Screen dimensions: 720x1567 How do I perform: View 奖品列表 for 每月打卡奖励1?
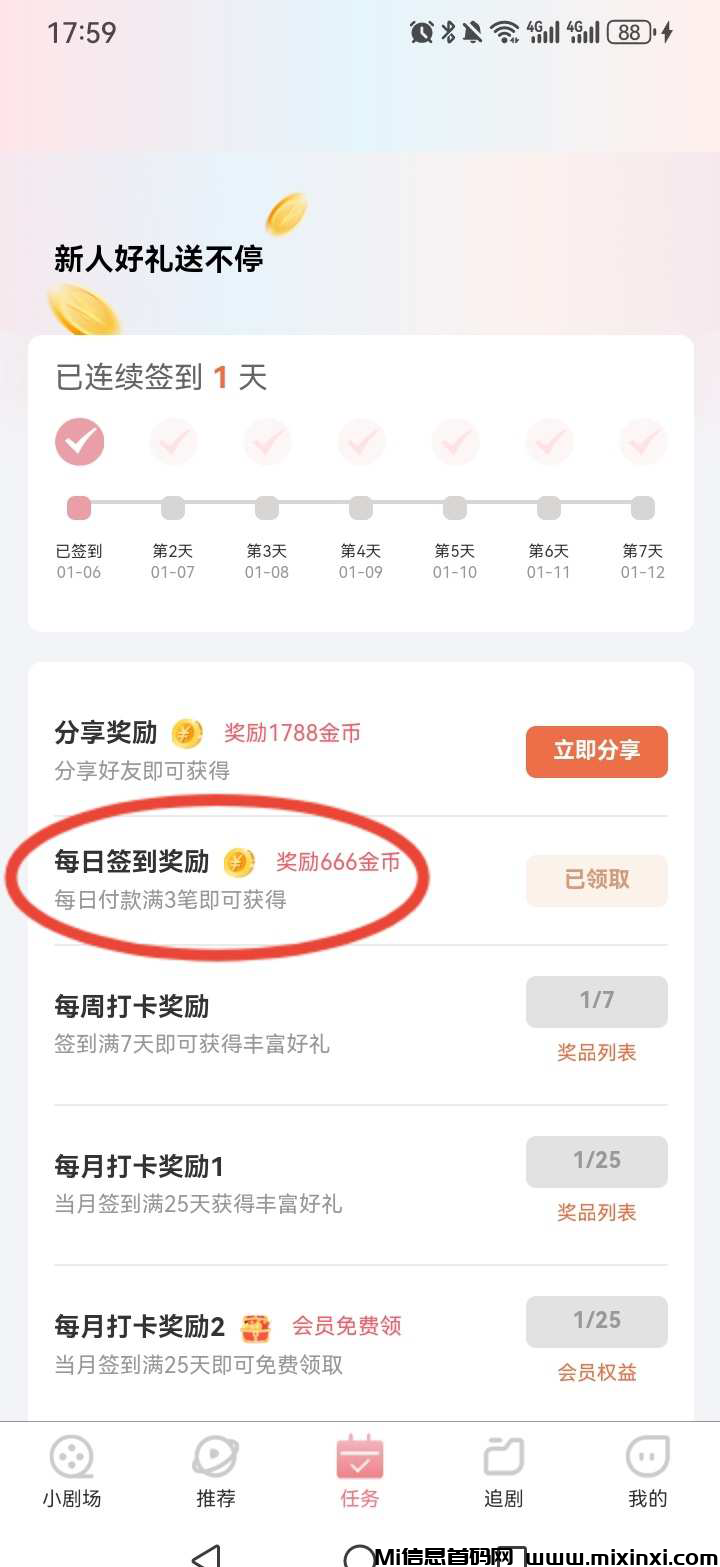(596, 1212)
